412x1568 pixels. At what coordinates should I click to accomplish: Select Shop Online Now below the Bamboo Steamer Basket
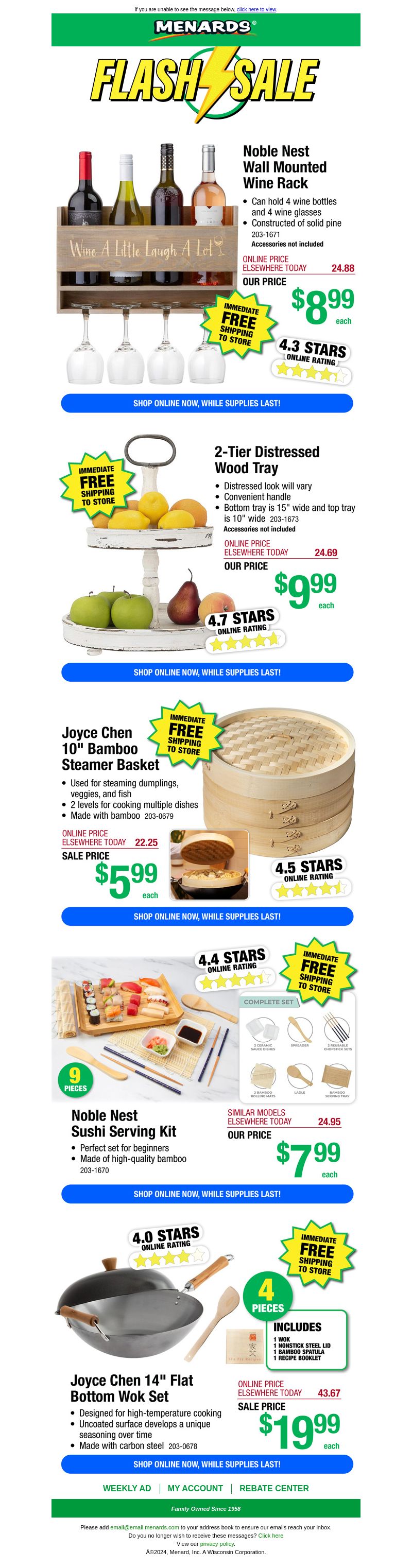pos(207,916)
